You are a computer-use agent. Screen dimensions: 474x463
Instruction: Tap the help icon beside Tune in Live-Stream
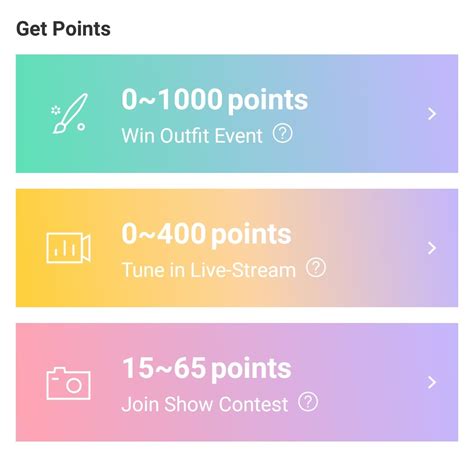[316, 267]
